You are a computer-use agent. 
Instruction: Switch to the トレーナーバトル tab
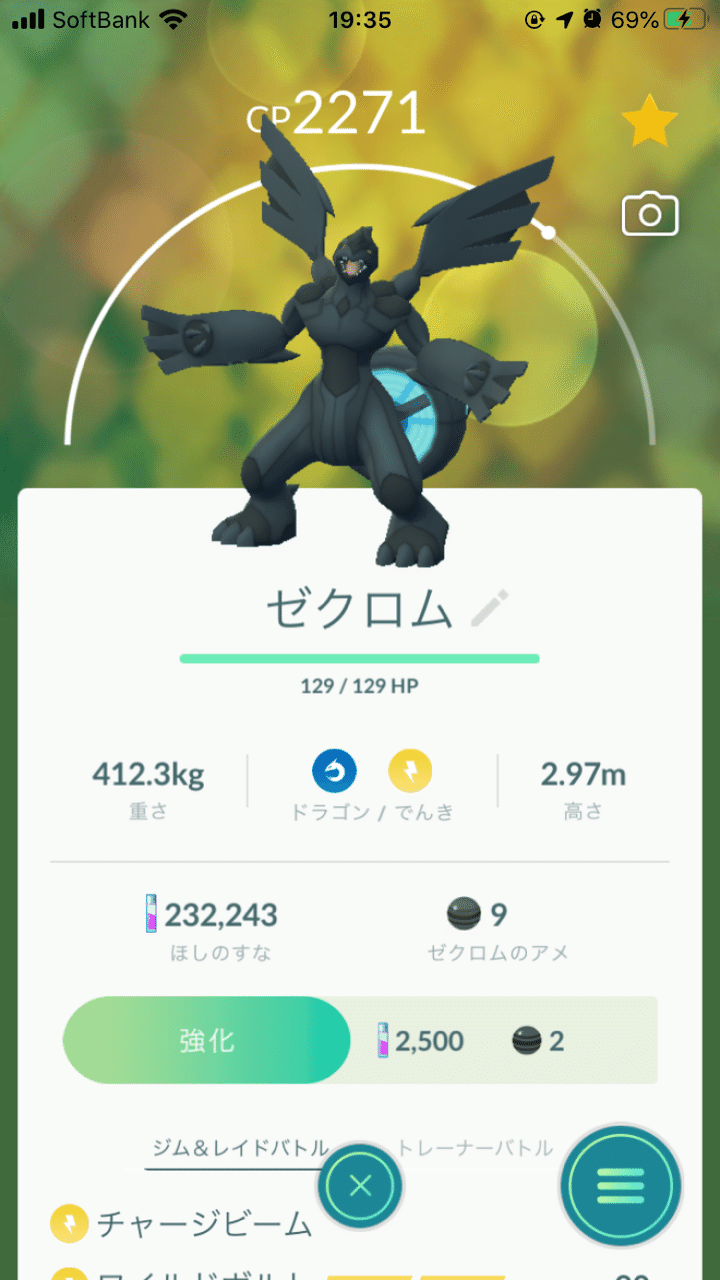pyautogui.click(x=476, y=1148)
